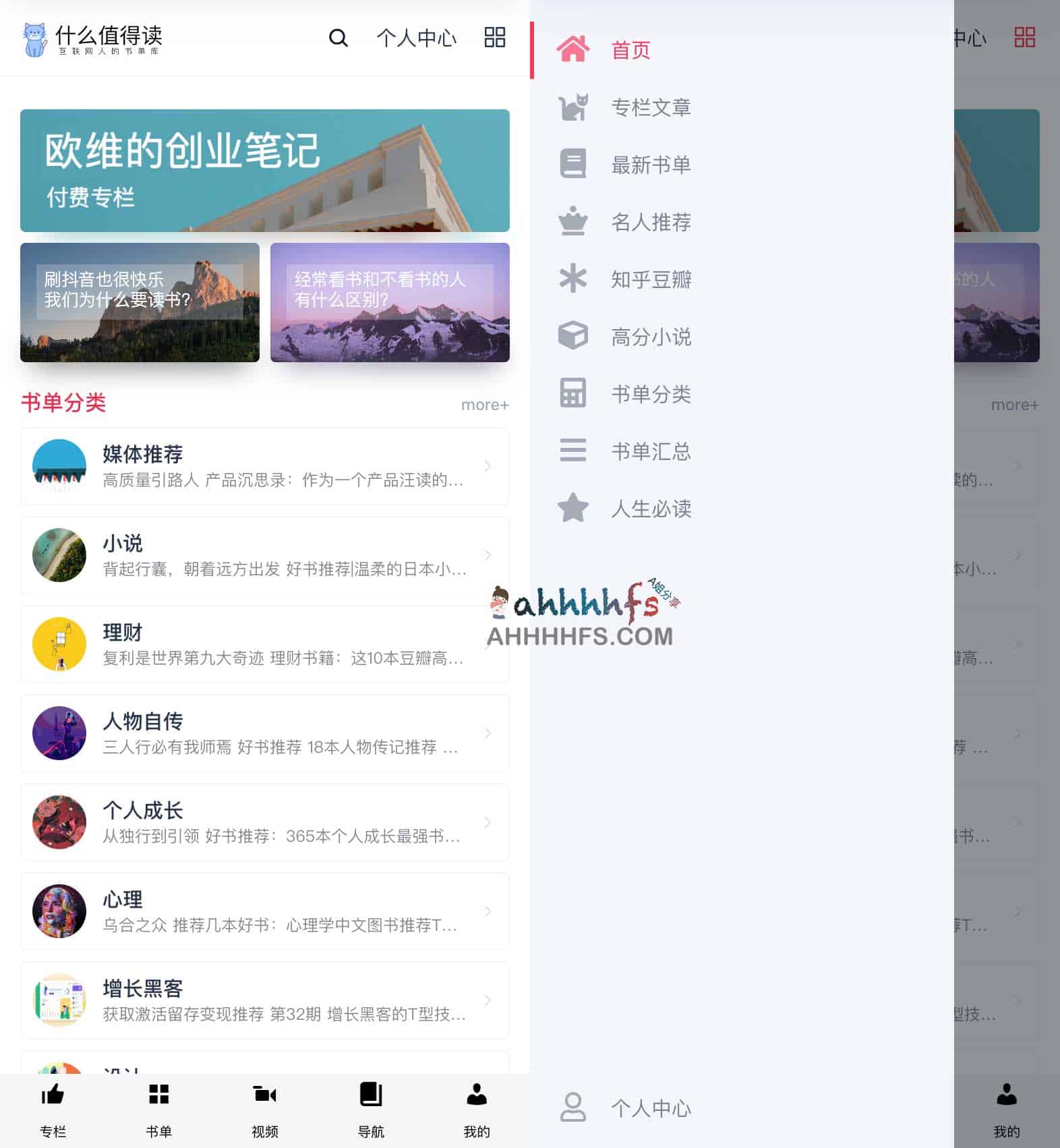This screenshot has height=1148, width=1060.
Task: Switch to the 专栏 bottom tab
Action: (x=53, y=1110)
